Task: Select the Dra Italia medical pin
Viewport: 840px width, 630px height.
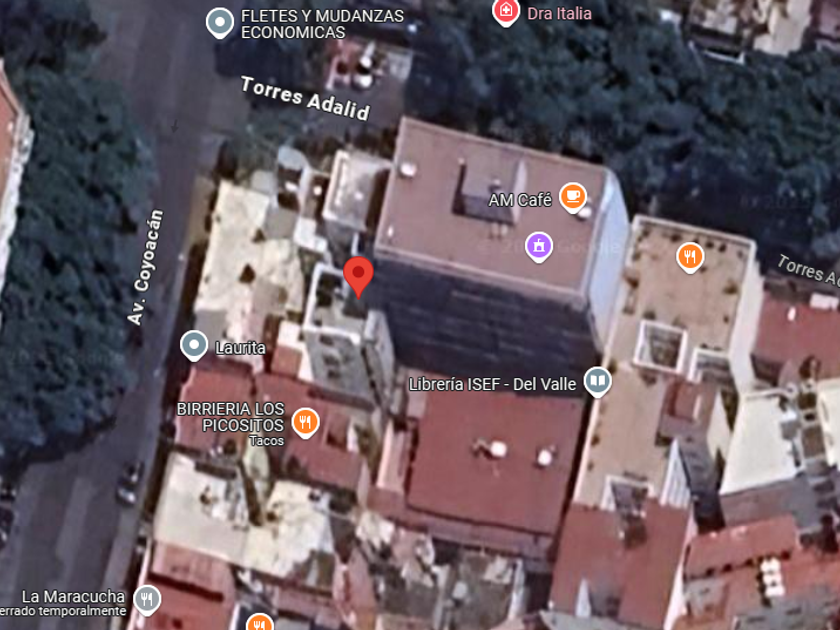Action: click(x=507, y=12)
